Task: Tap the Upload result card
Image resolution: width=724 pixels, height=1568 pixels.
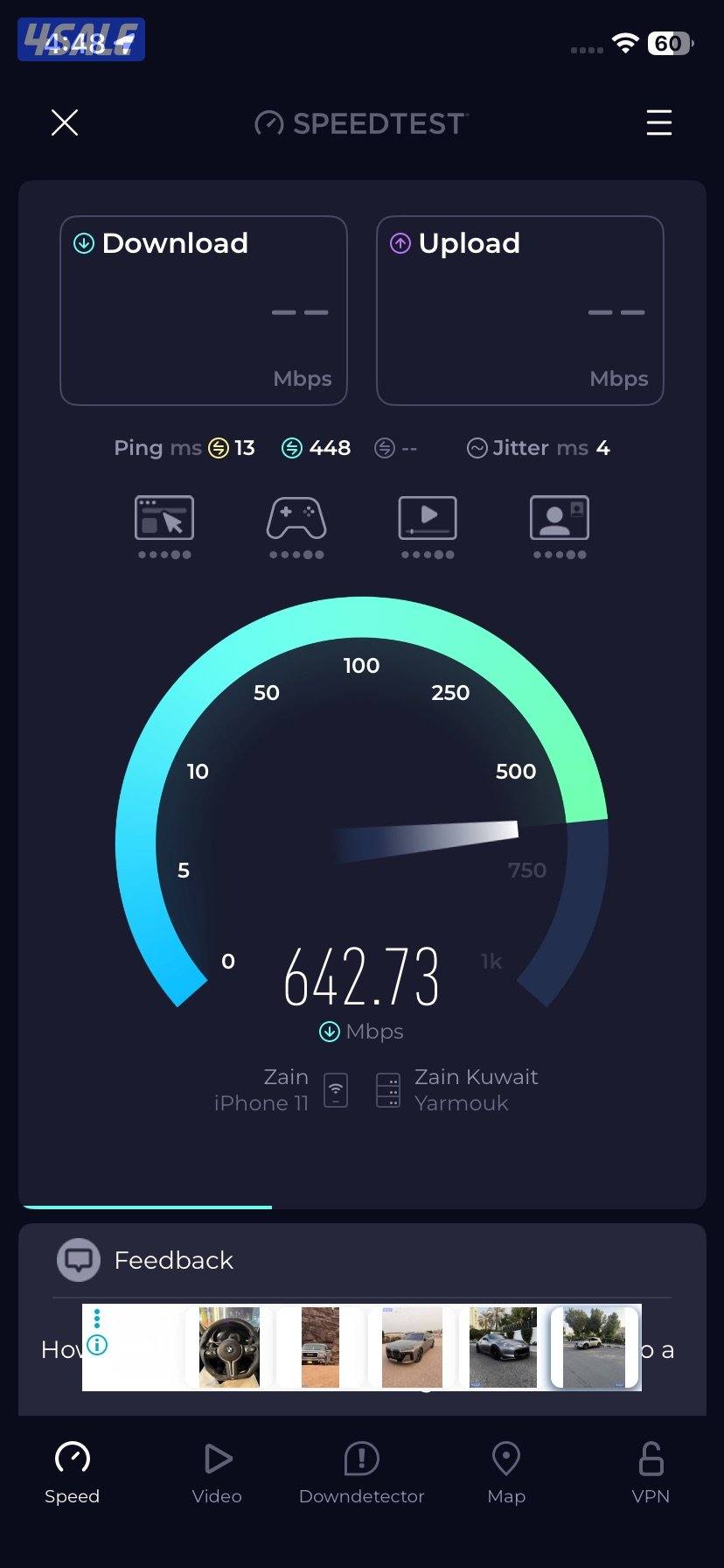Action: tap(519, 311)
